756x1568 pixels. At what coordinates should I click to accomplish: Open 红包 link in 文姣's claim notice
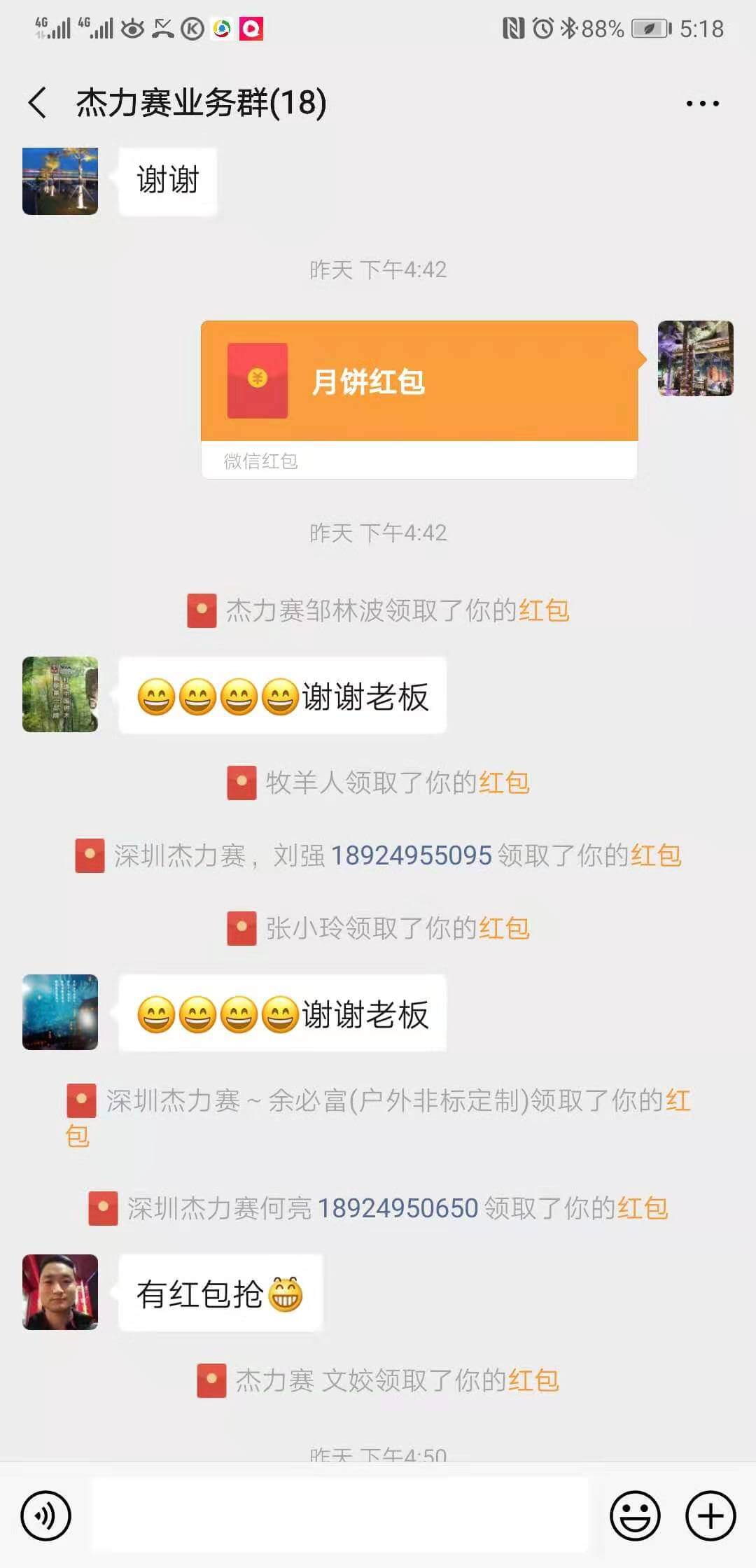(533, 1380)
